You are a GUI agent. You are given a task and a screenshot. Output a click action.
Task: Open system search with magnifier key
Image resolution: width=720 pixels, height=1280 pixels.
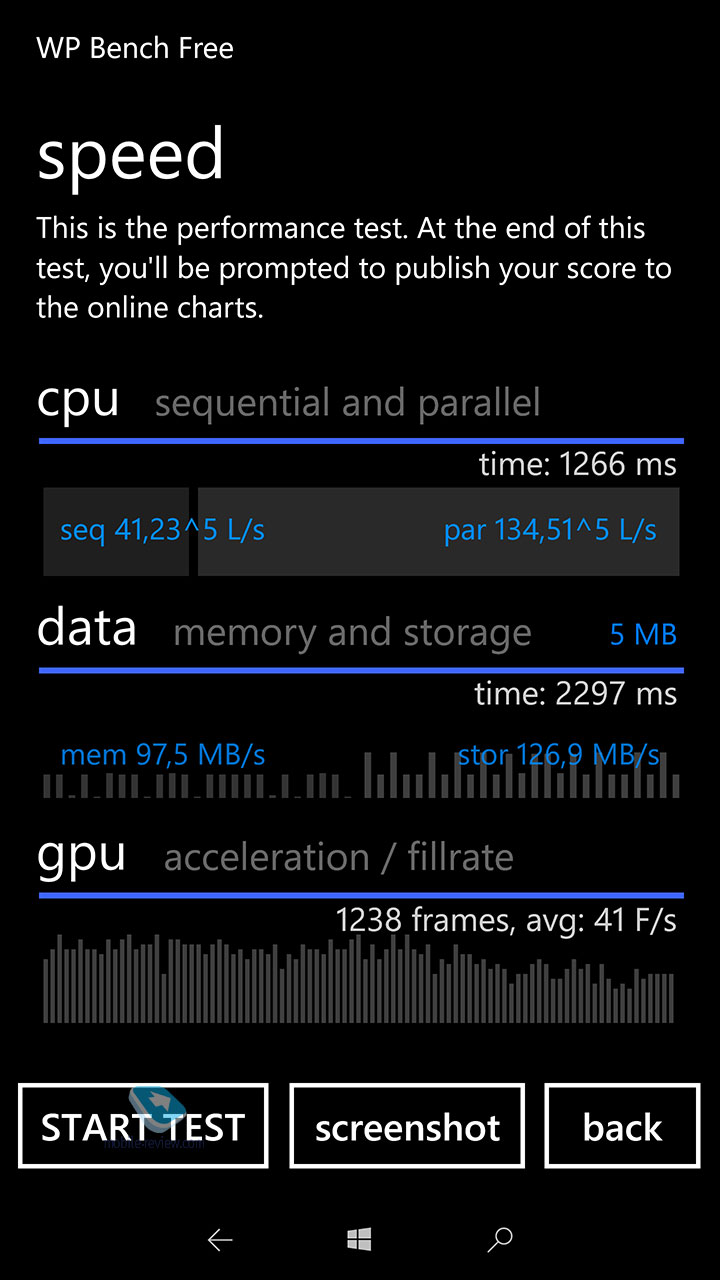click(x=499, y=1240)
